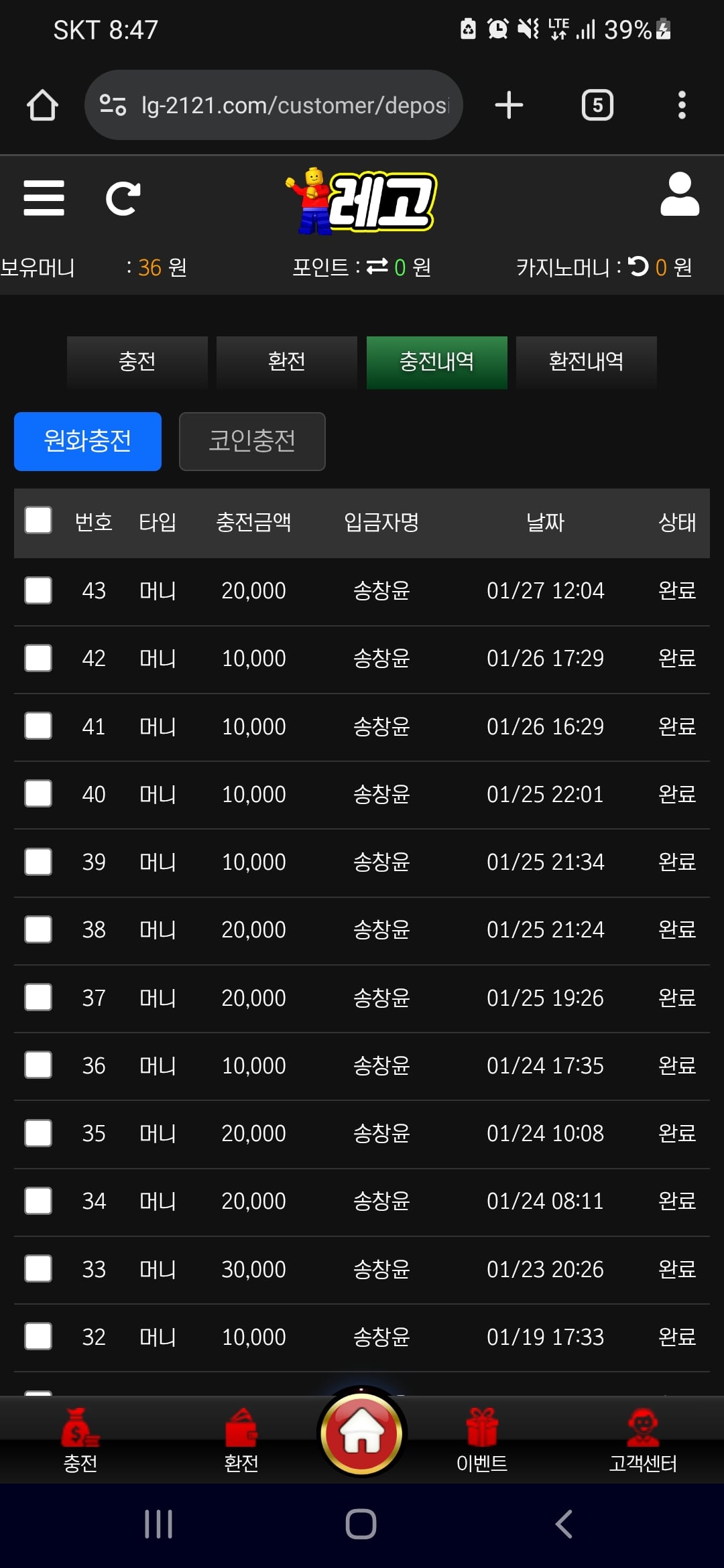Switch to the 환전 top tab
The height and width of the screenshot is (1568, 724).
click(287, 362)
